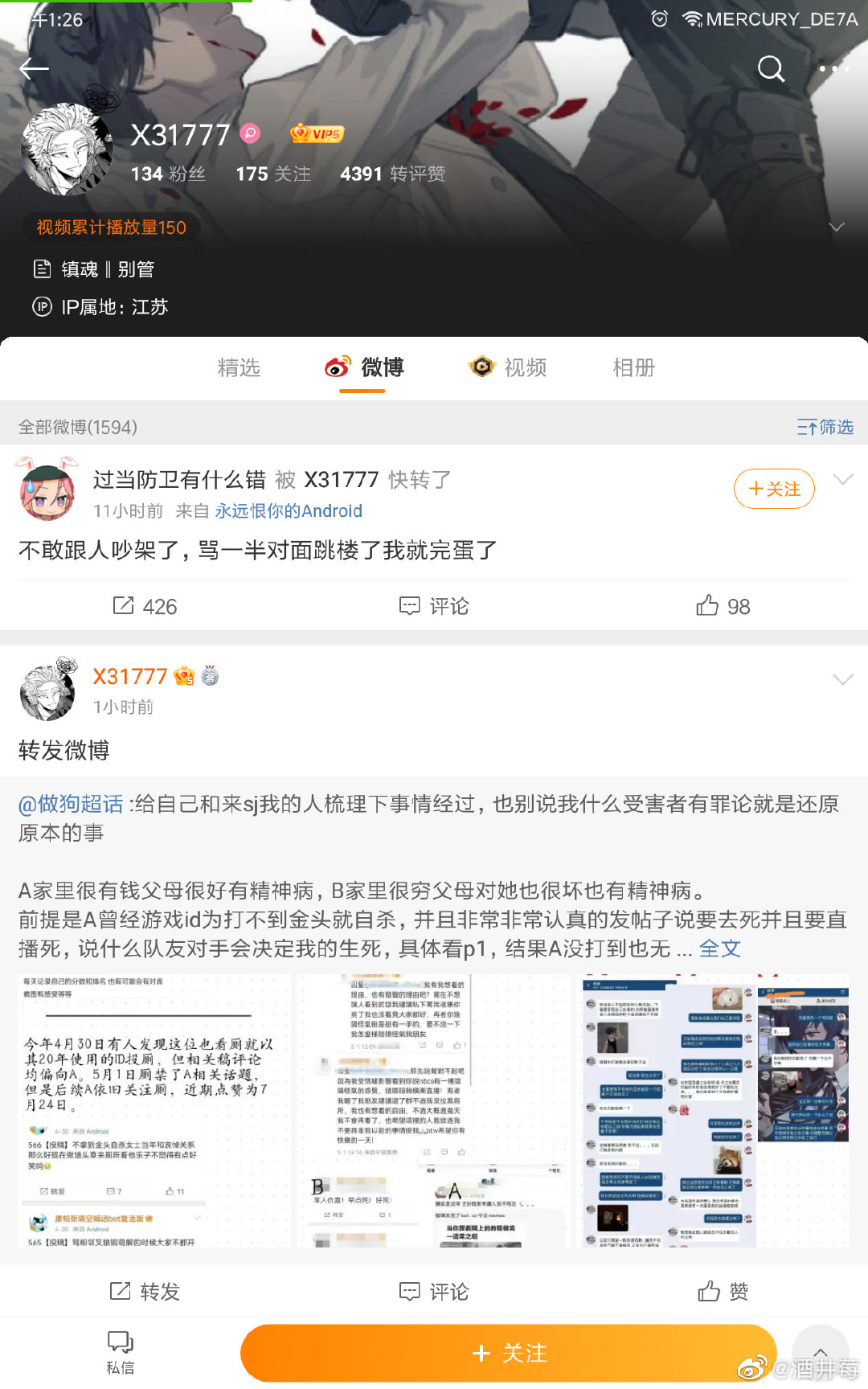Like the post with 98 likes
Viewport: 868px width, 1389px height.
click(723, 606)
